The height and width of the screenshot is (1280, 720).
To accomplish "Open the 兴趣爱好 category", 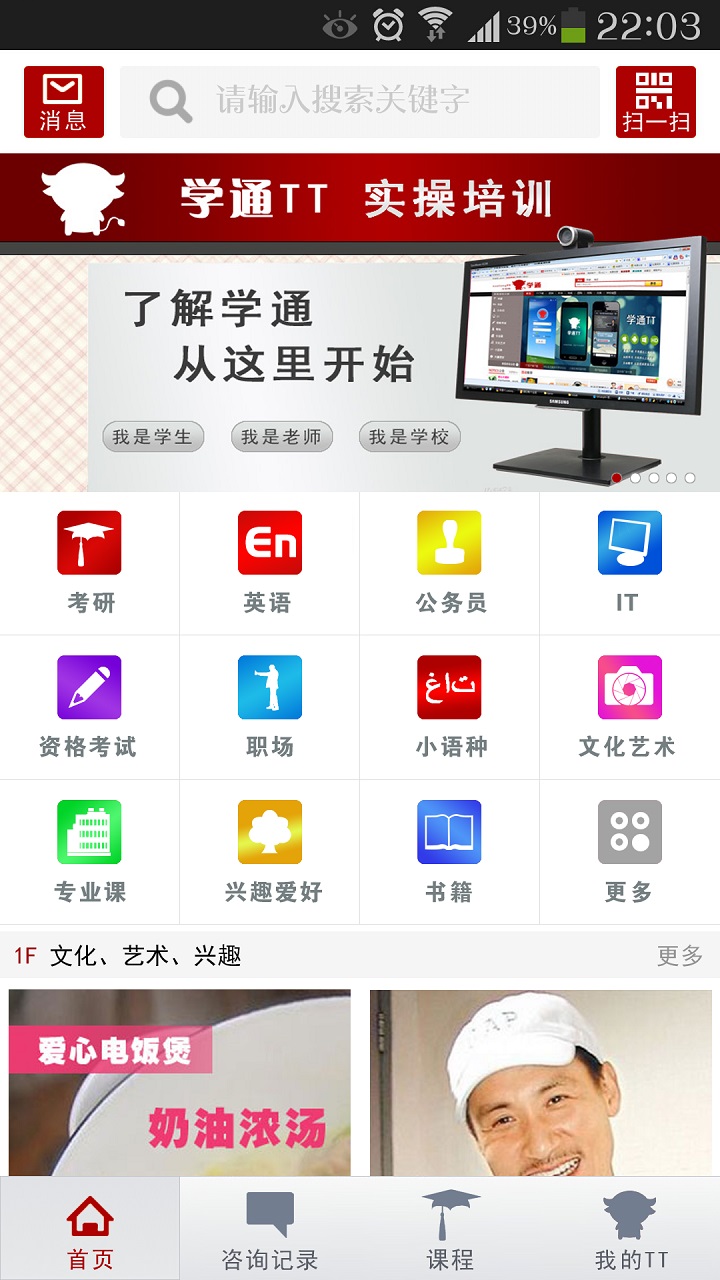I will [270, 852].
